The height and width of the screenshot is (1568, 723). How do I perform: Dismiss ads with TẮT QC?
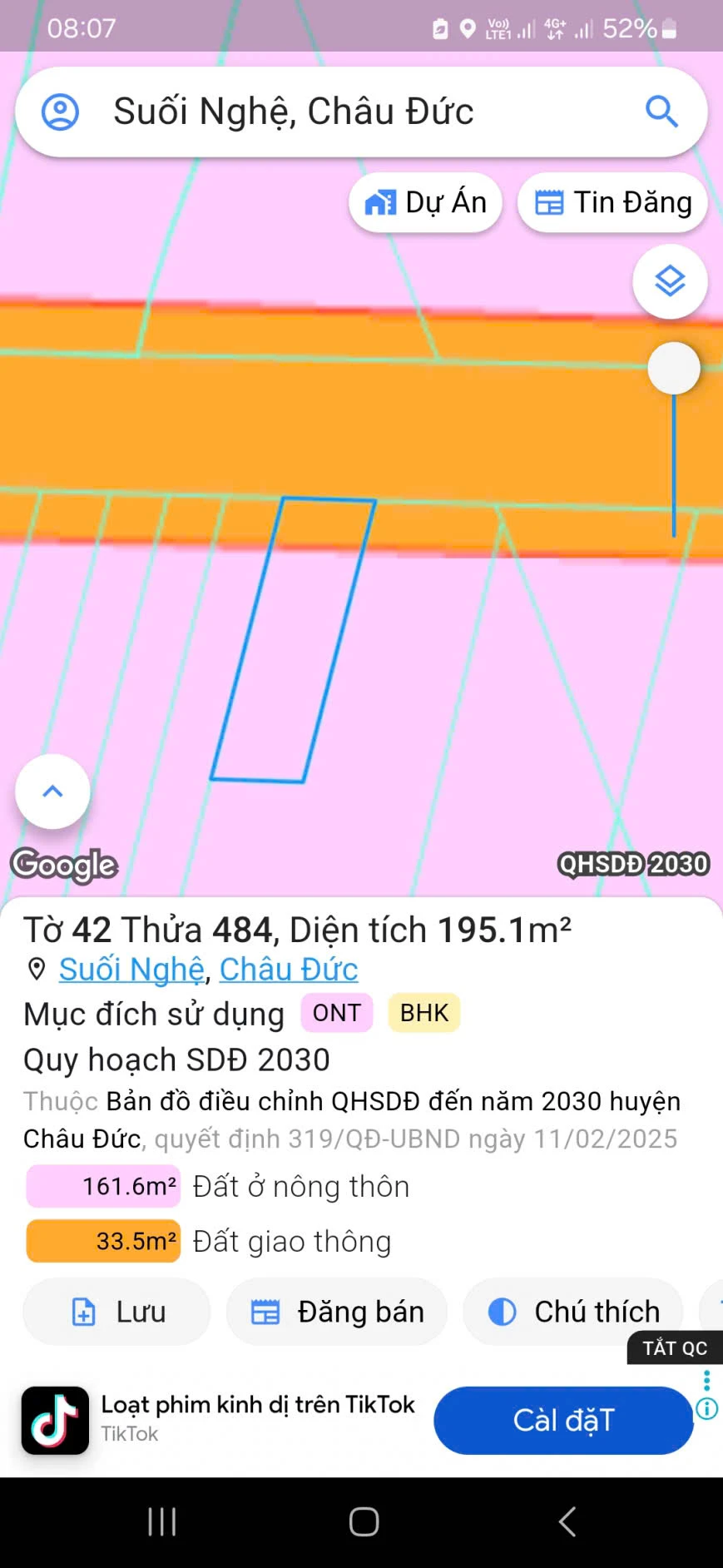click(674, 1347)
